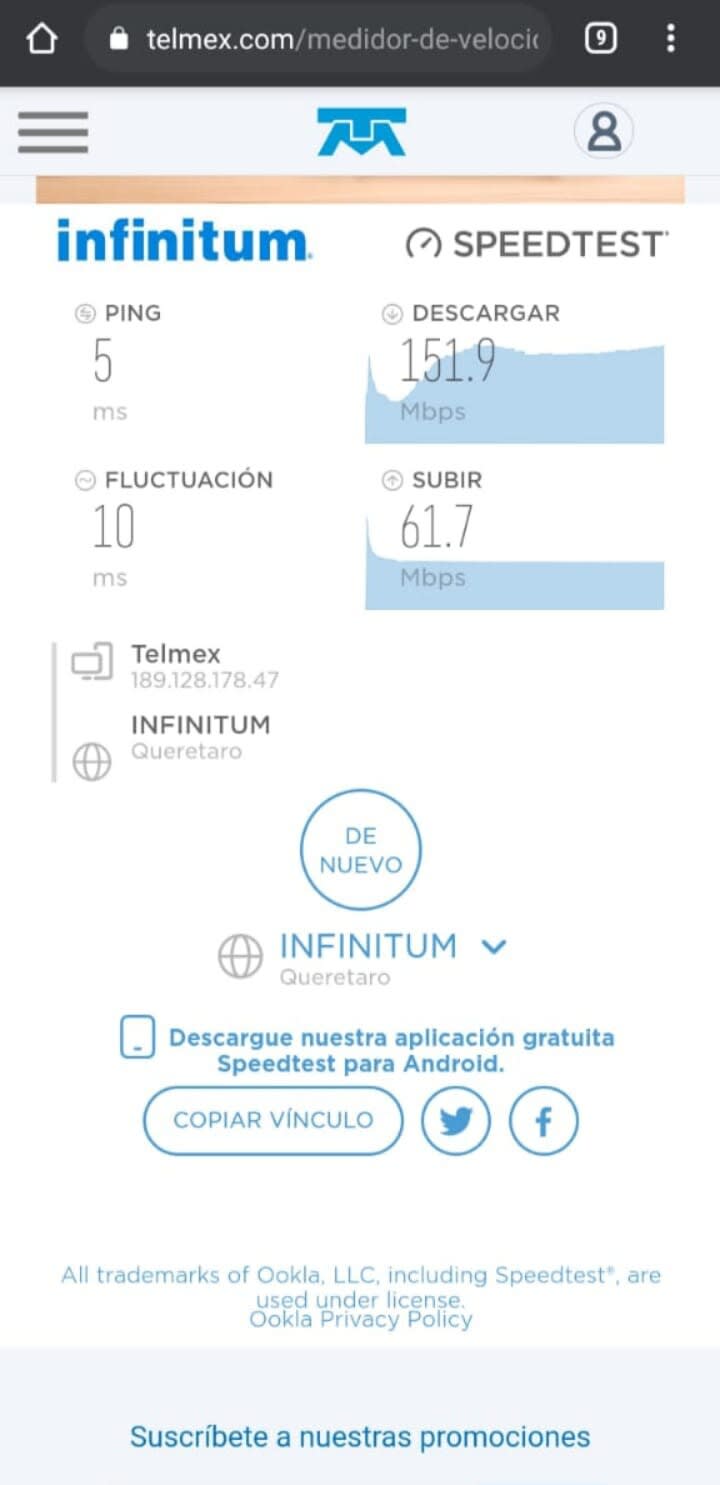The height and width of the screenshot is (1485, 720).
Task: Open the browser overflow menu
Action: pyautogui.click(x=670, y=39)
